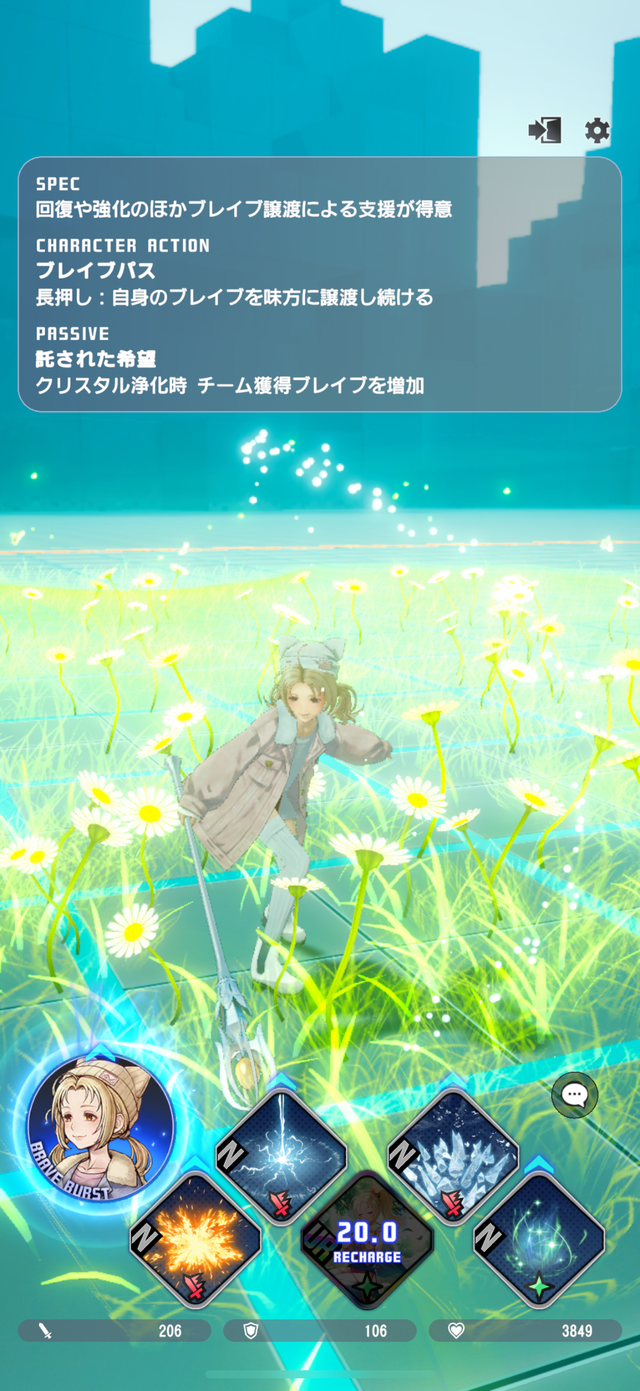Open the settings gear
This screenshot has height=1391, width=640.
tap(597, 130)
